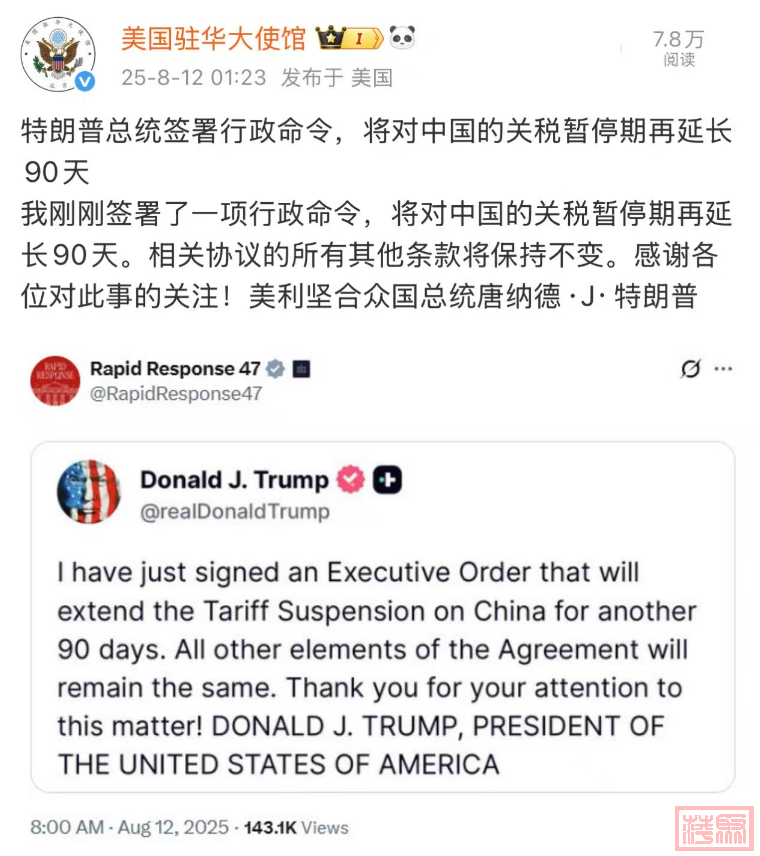
Task: Tap the 美国驻华大使馆 account name
Action: click(213, 39)
